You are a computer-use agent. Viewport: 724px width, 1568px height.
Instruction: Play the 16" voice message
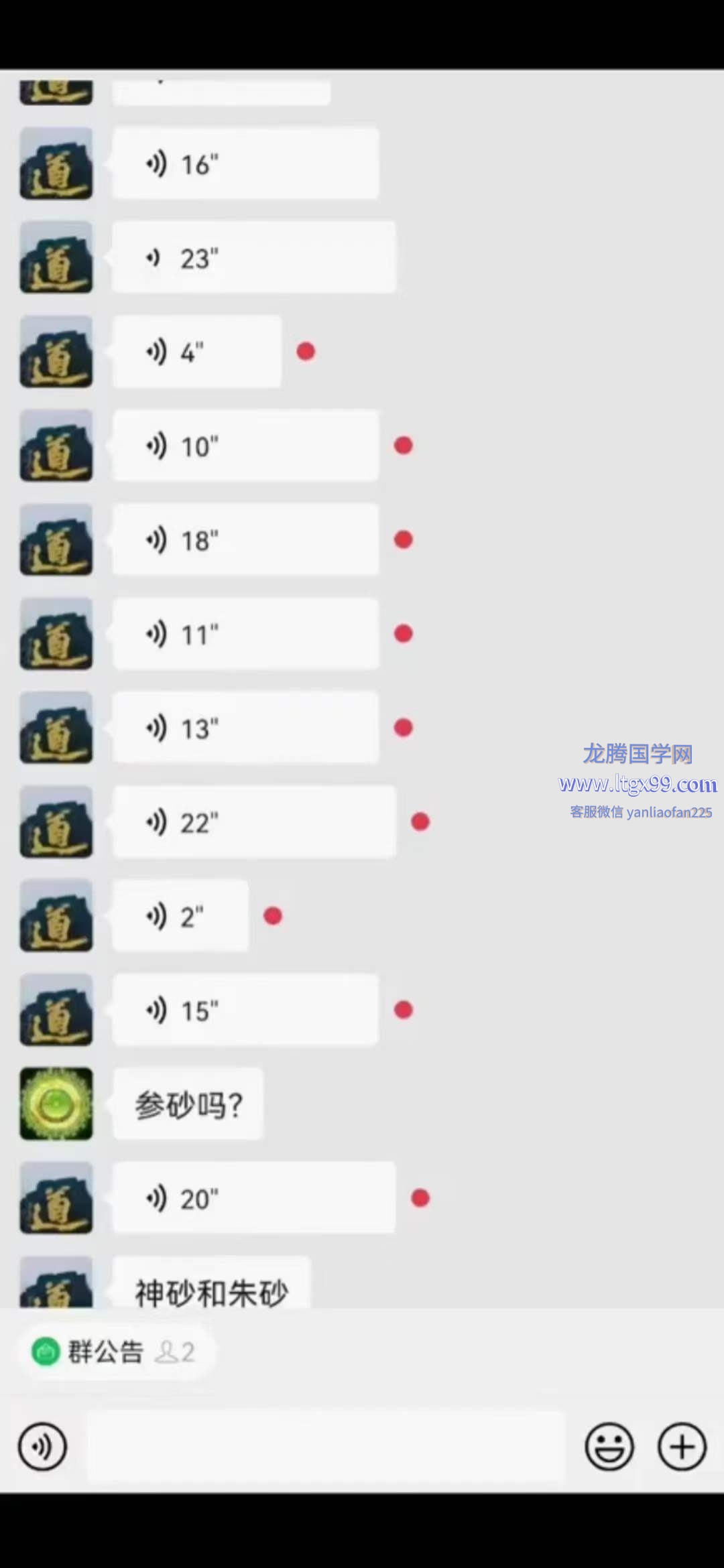pos(245,164)
